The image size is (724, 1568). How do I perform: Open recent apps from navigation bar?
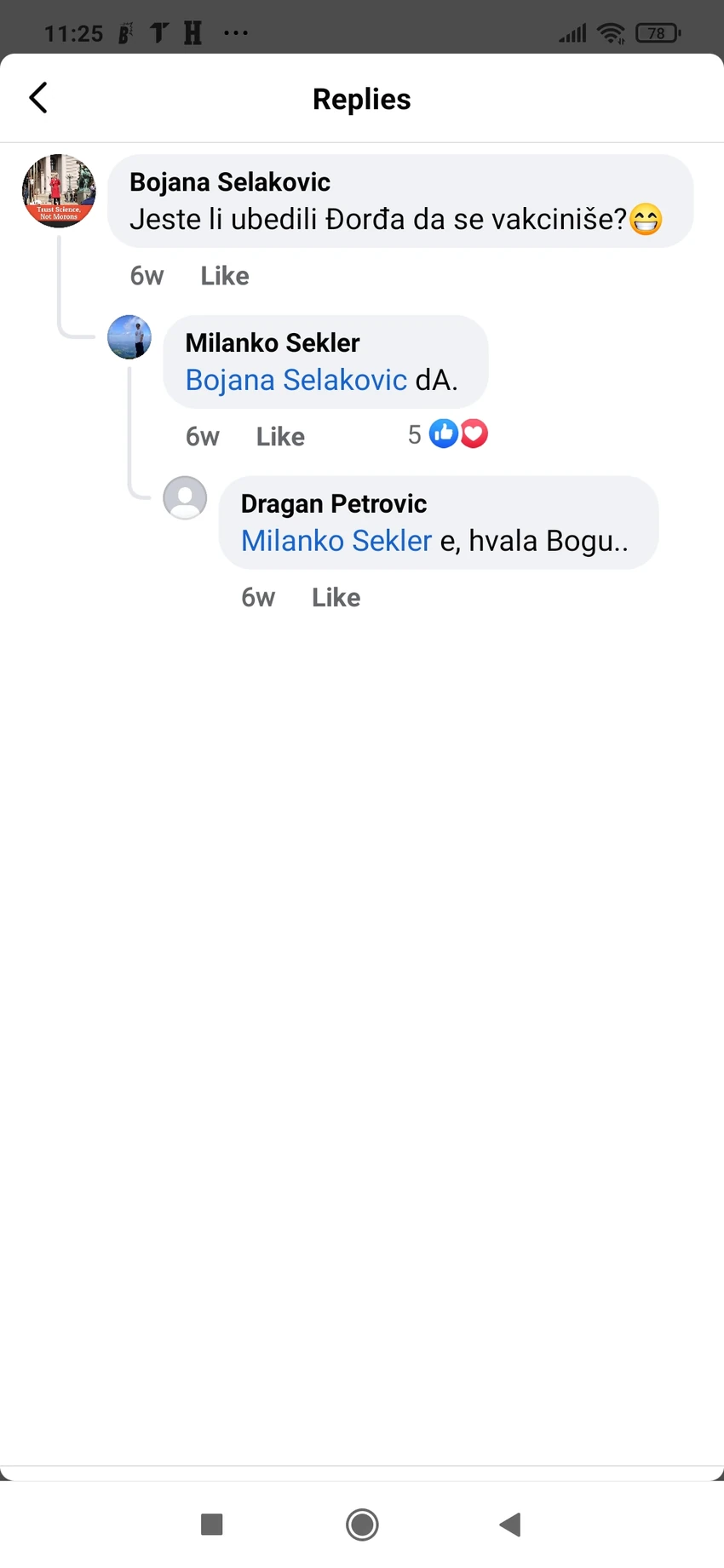coord(211,1525)
